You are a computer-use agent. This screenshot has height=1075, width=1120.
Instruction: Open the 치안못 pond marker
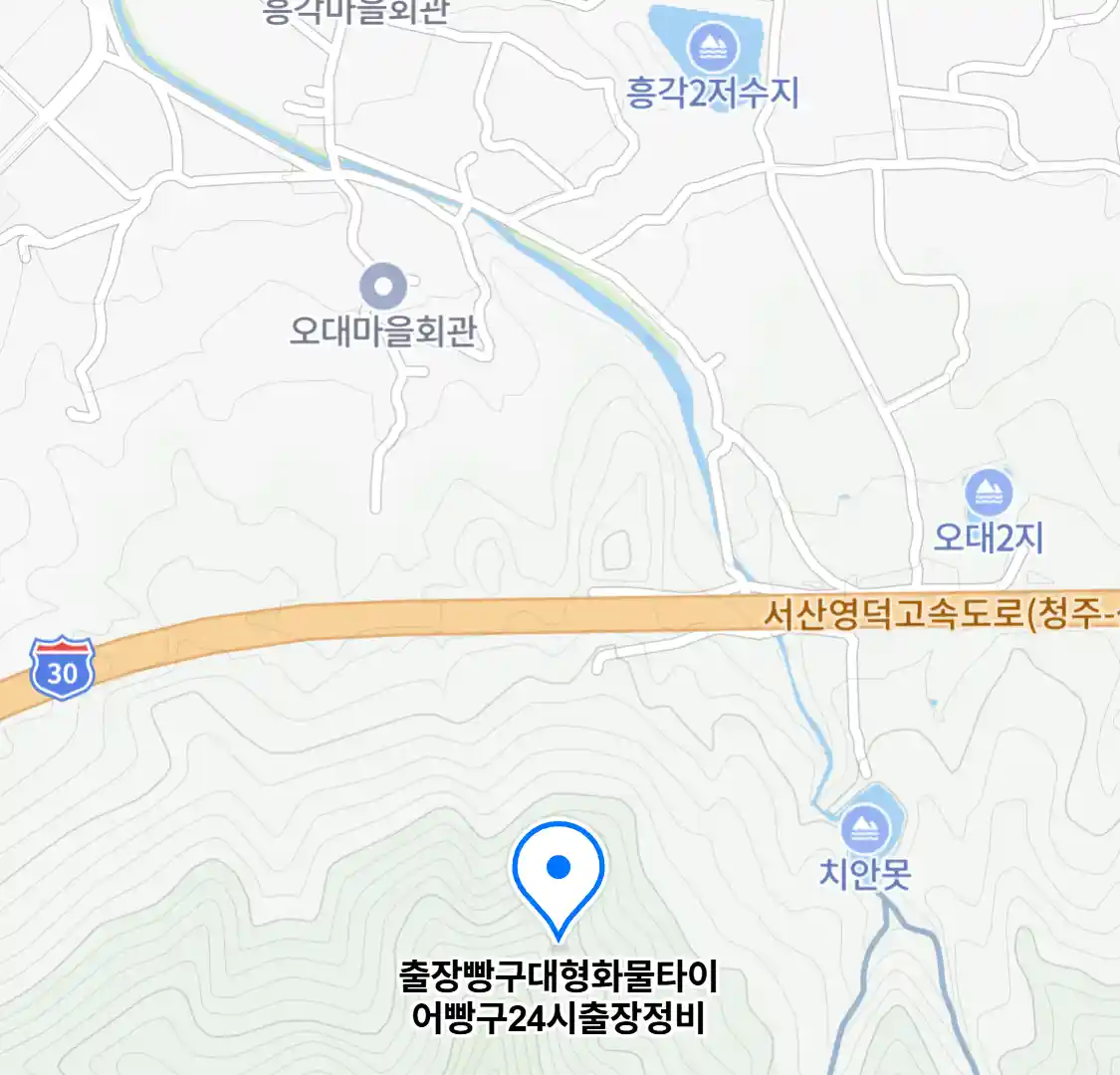click(x=864, y=828)
